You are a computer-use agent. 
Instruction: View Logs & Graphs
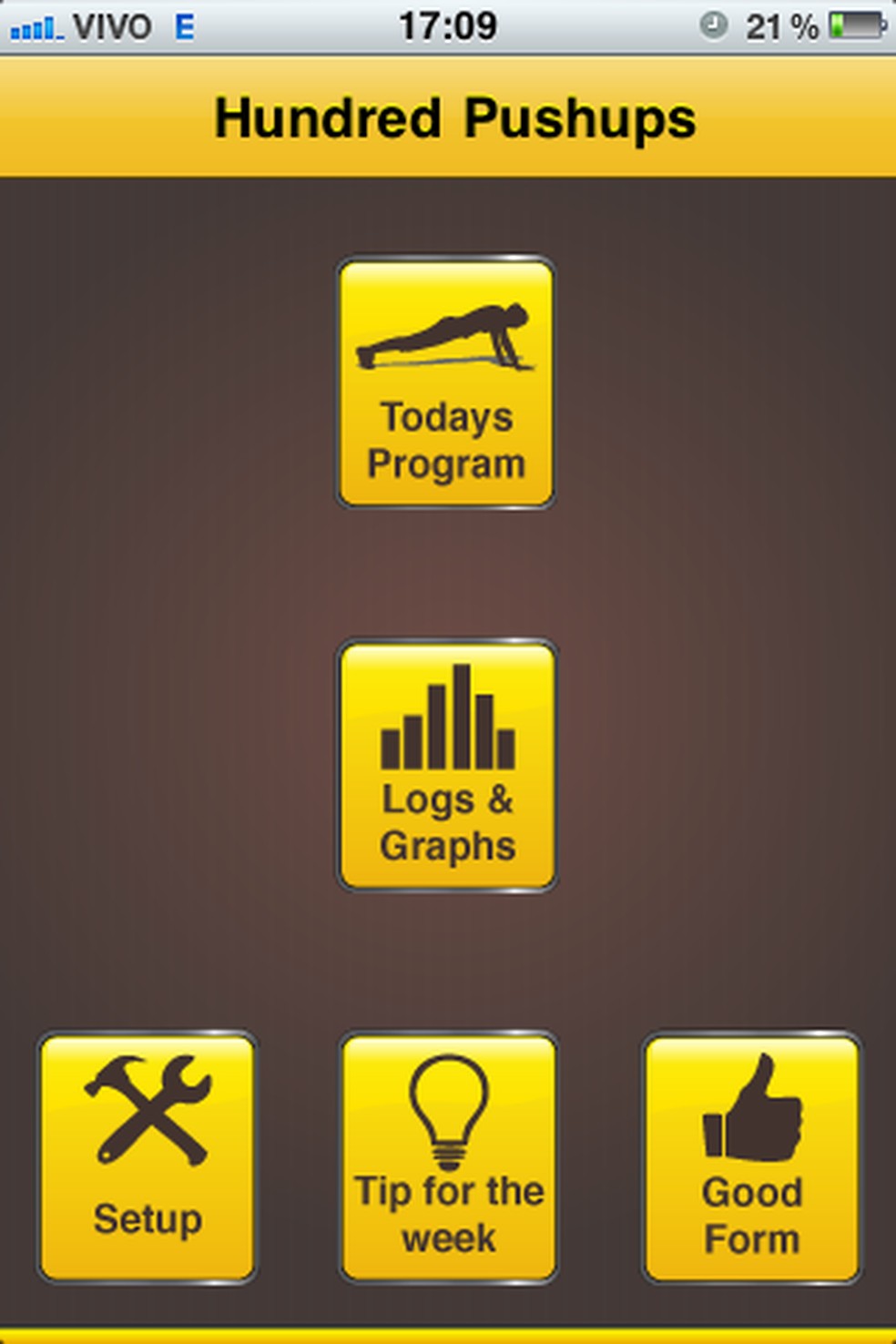point(446,765)
